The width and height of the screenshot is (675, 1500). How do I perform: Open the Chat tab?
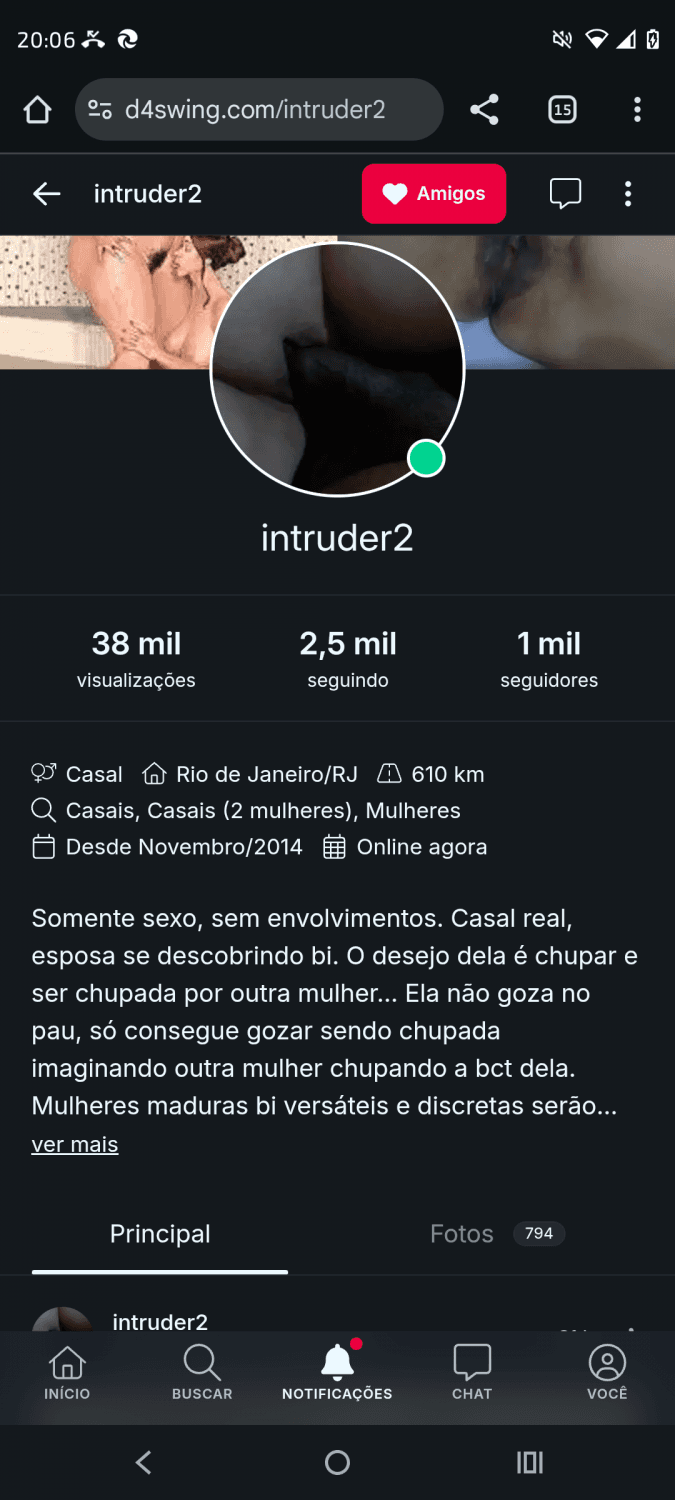click(472, 1372)
